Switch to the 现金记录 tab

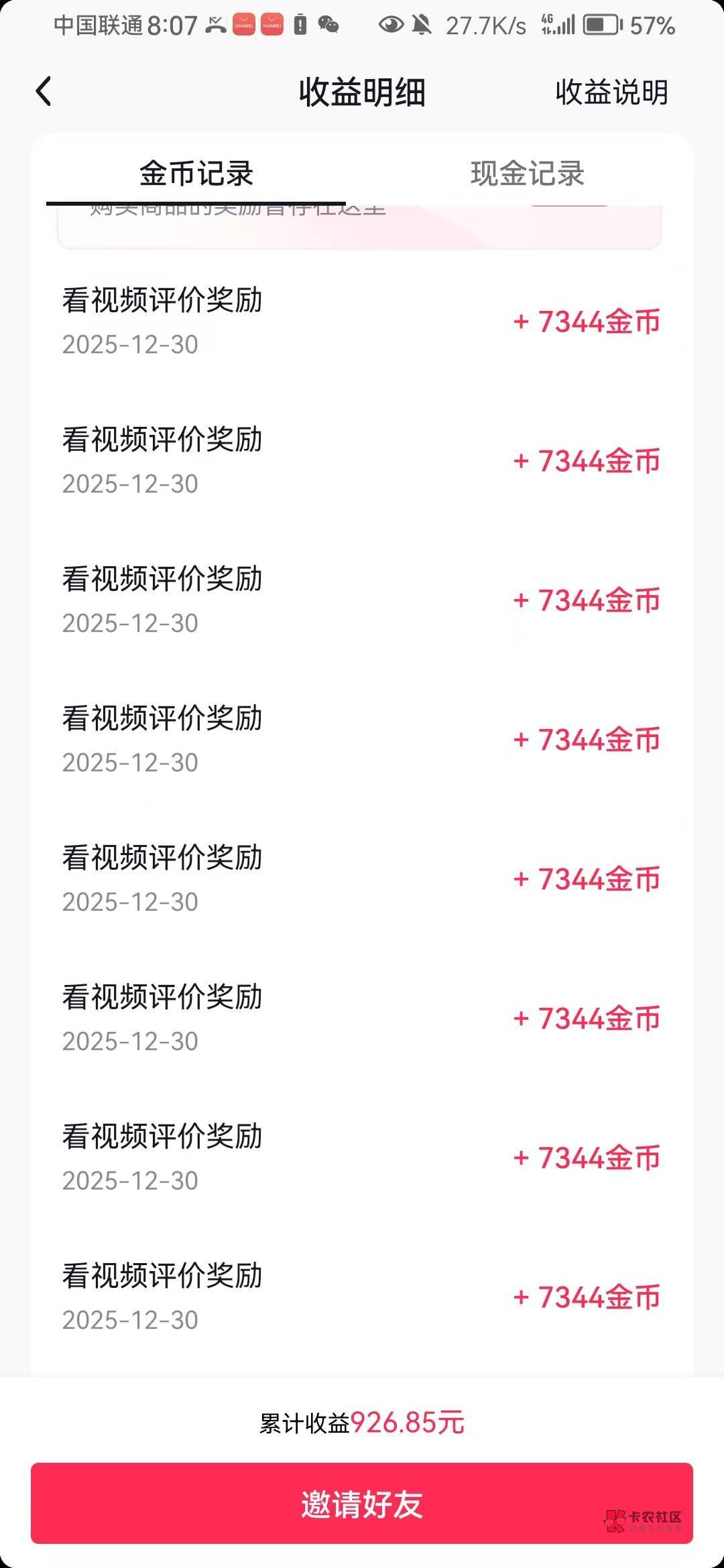(x=528, y=174)
